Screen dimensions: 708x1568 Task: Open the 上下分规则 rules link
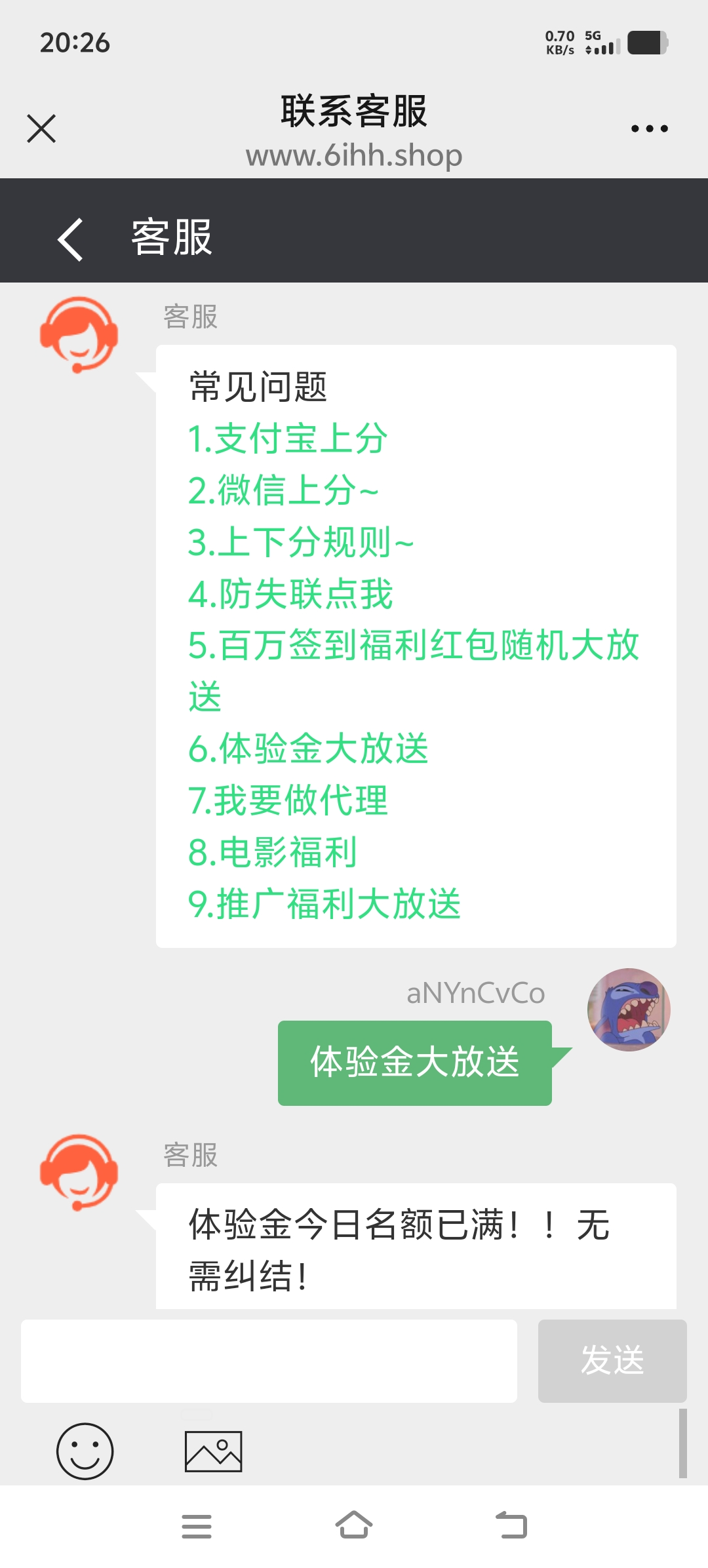pyautogui.click(x=298, y=543)
